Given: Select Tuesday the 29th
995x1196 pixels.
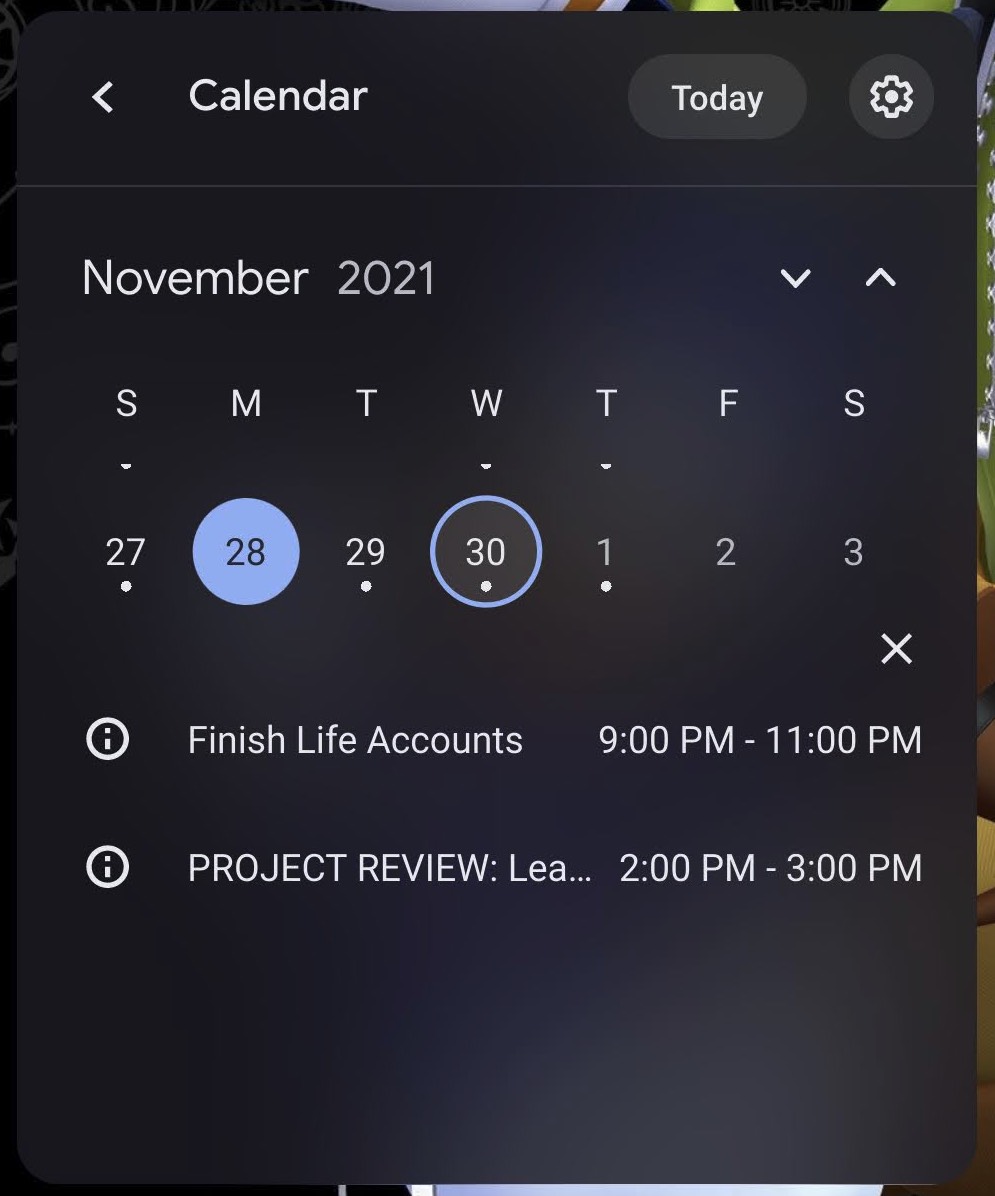Looking at the screenshot, I should [365, 551].
